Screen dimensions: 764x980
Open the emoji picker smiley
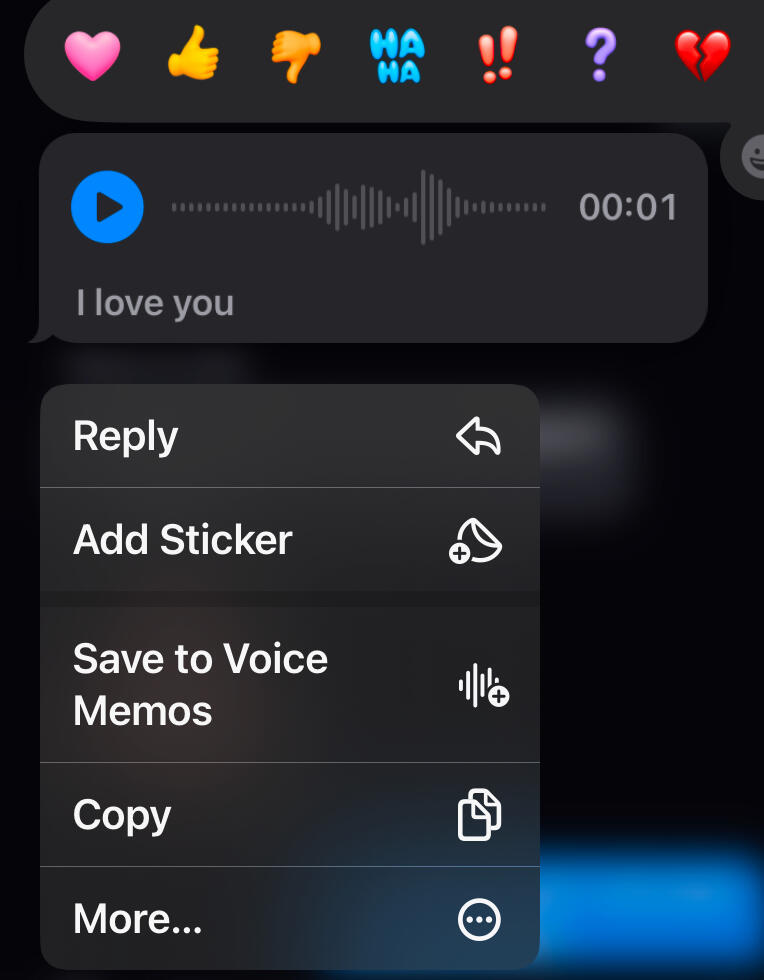tap(750, 156)
